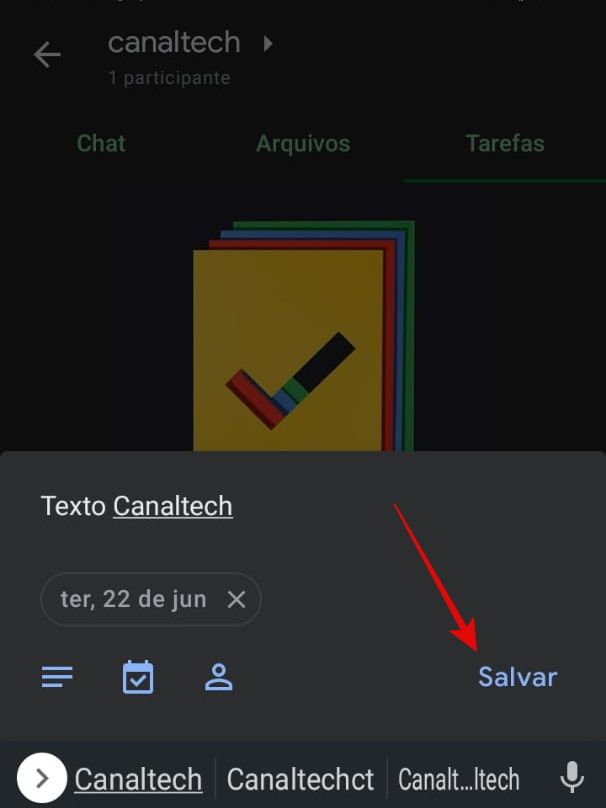Choose keyboard suggestion Canaltechct
Screen dimensions: 606x808
[300, 779]
